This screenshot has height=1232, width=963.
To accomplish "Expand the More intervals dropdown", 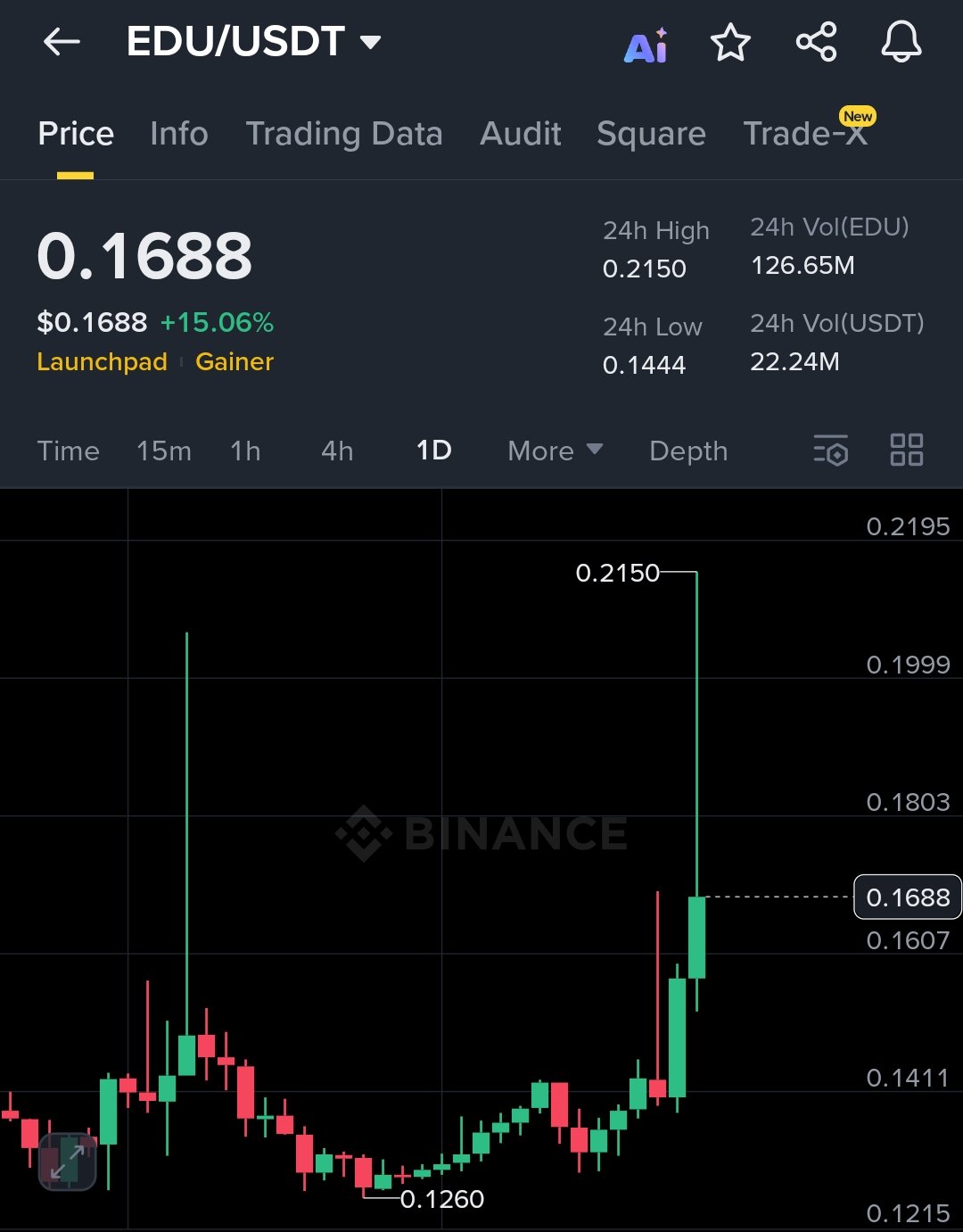I will (x=555, y=451).
